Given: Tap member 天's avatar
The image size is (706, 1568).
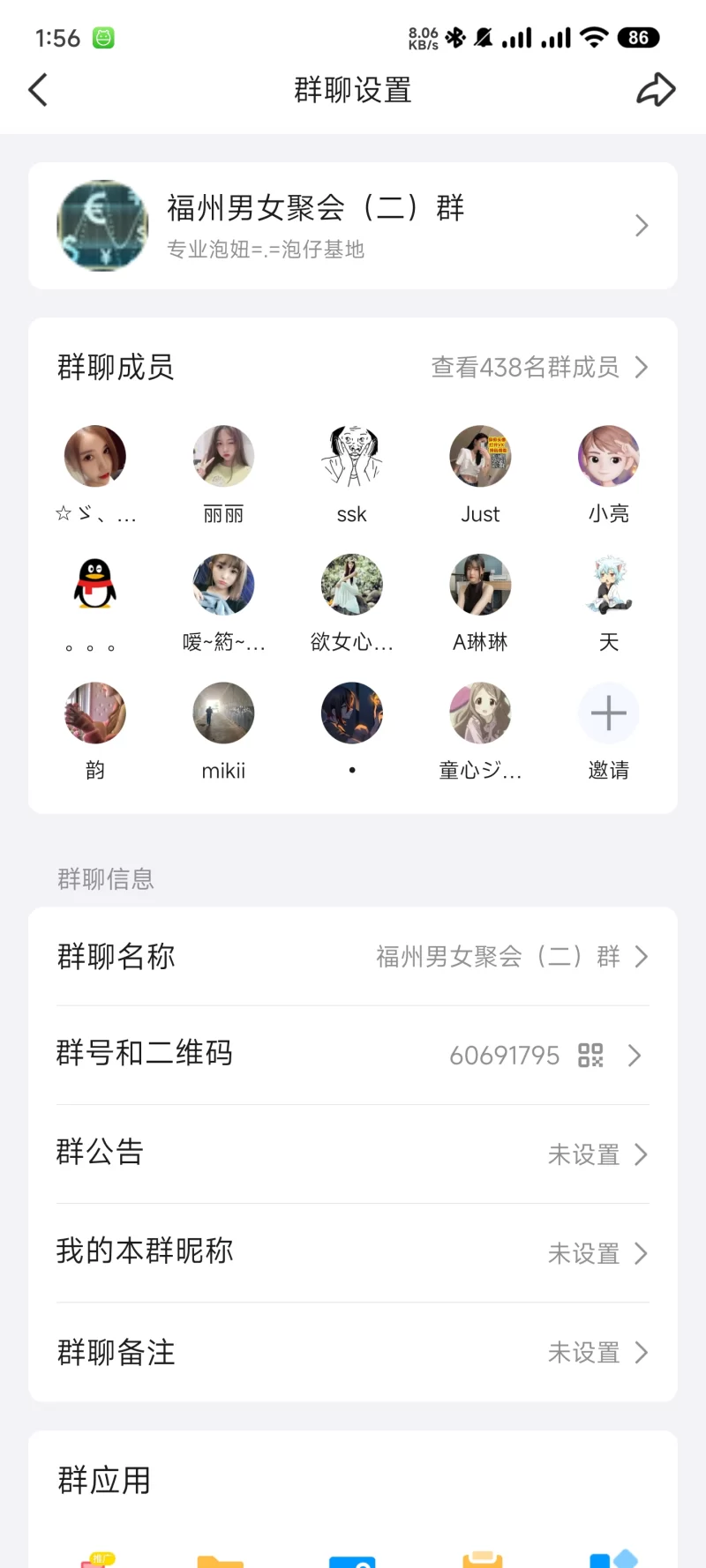Looking at the screenshot, I should [x=608, y=585].
